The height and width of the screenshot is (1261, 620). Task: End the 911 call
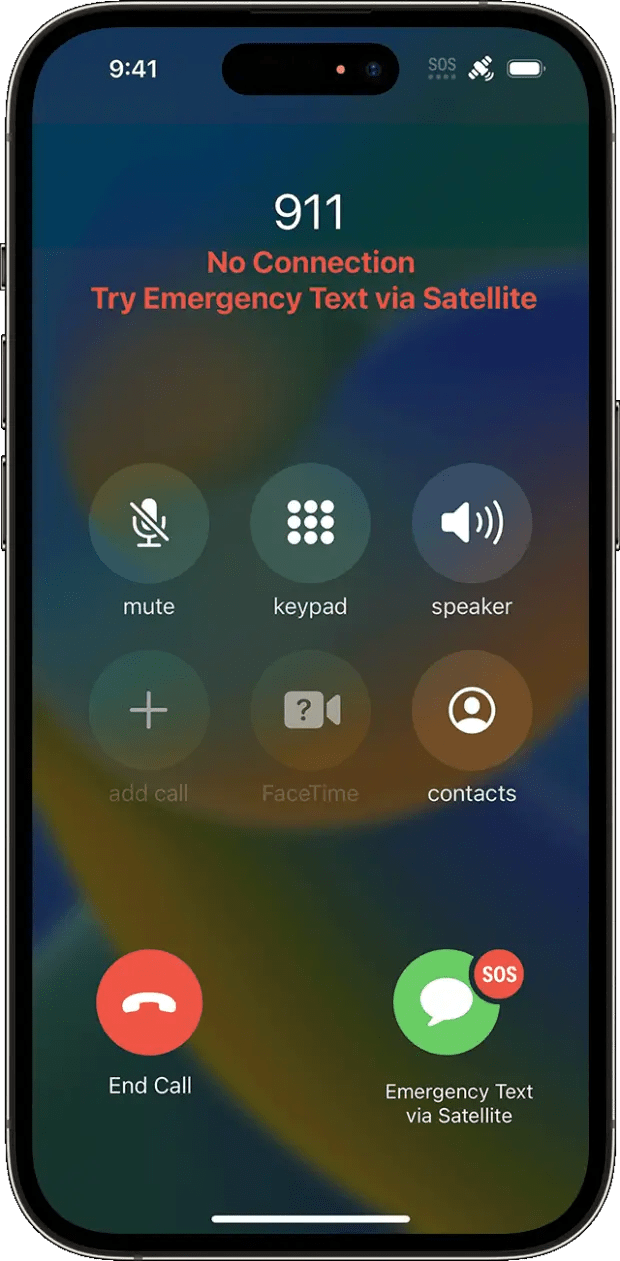[x=149, y=1002]
